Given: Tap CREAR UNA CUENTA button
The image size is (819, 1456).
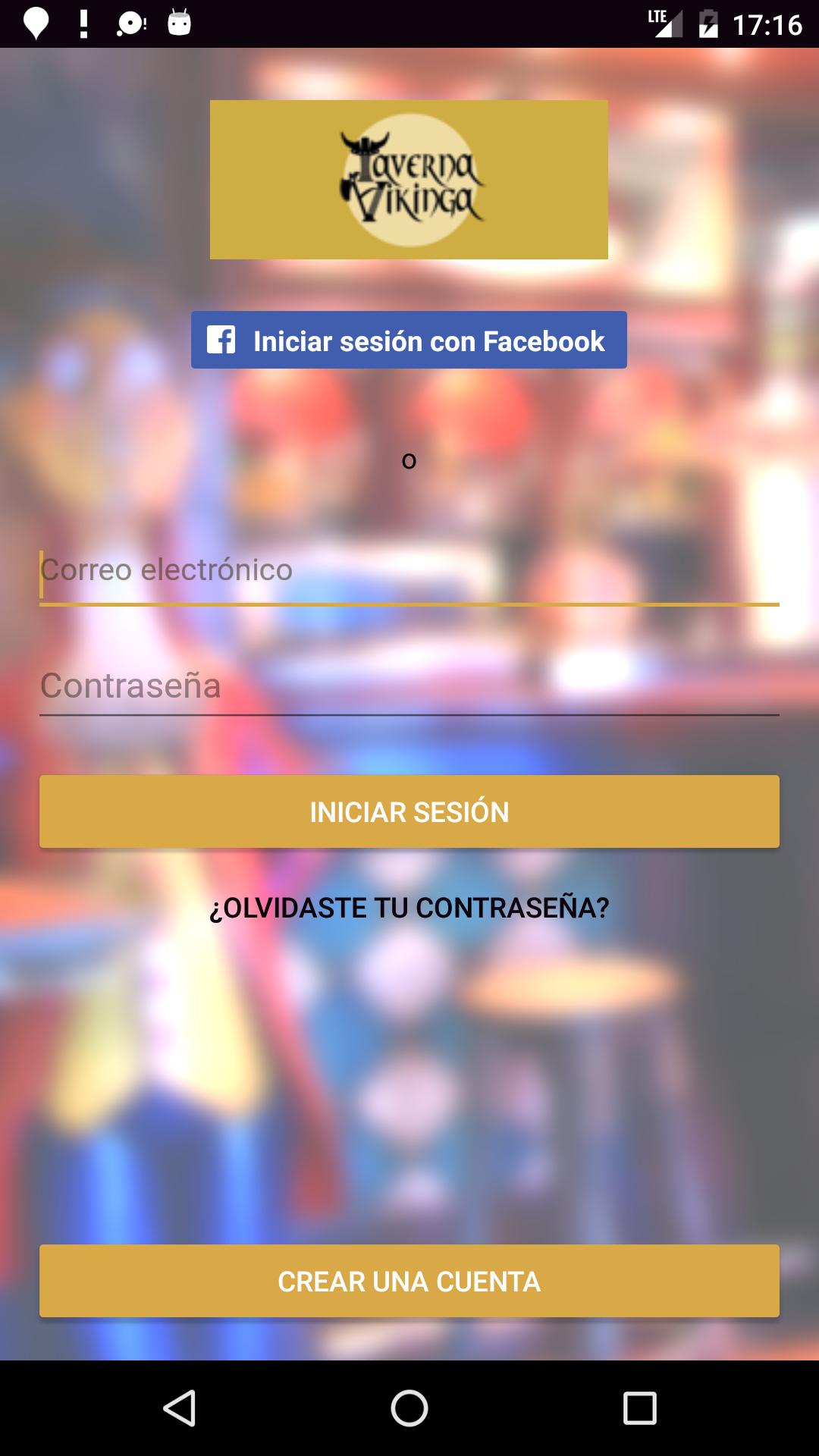Looking at the screenshot, I should (x=409, y=1281).
